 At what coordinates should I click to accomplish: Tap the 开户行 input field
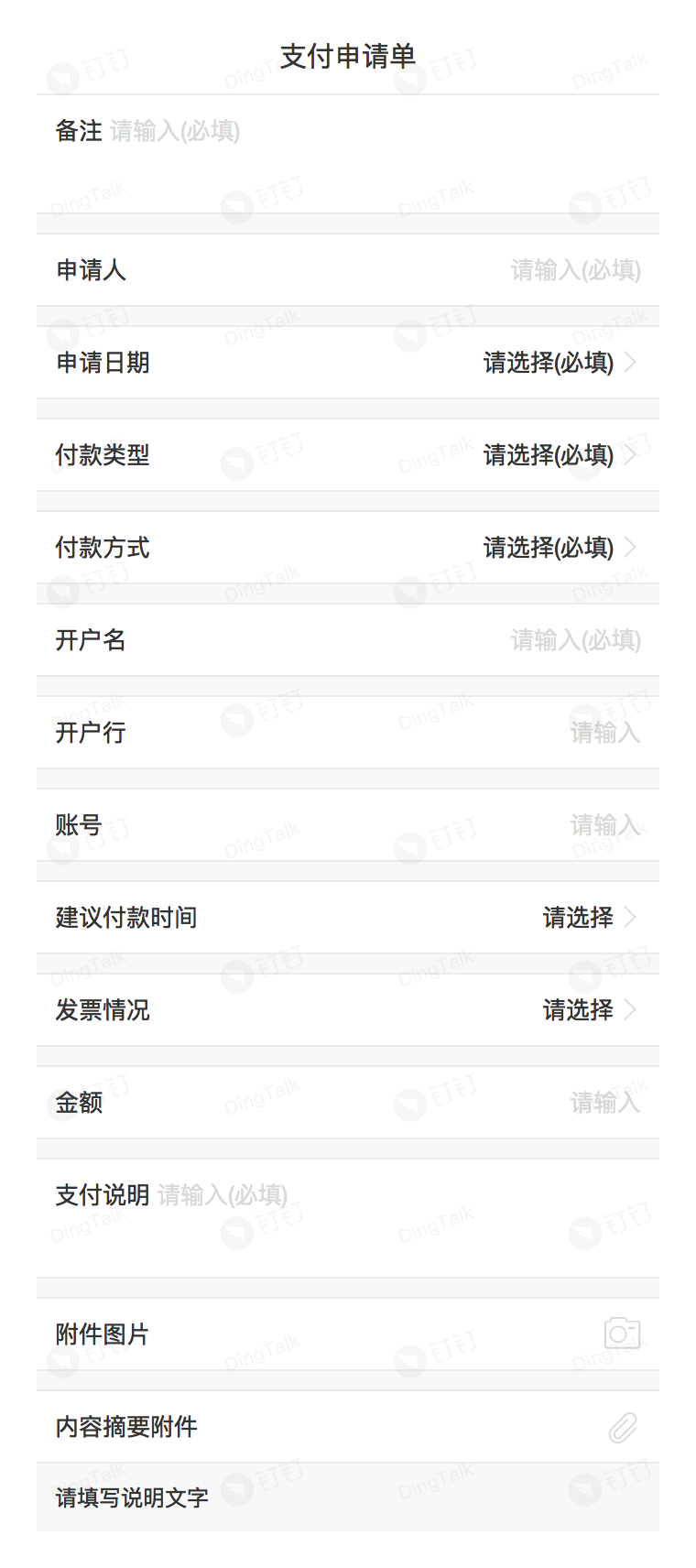604,733
